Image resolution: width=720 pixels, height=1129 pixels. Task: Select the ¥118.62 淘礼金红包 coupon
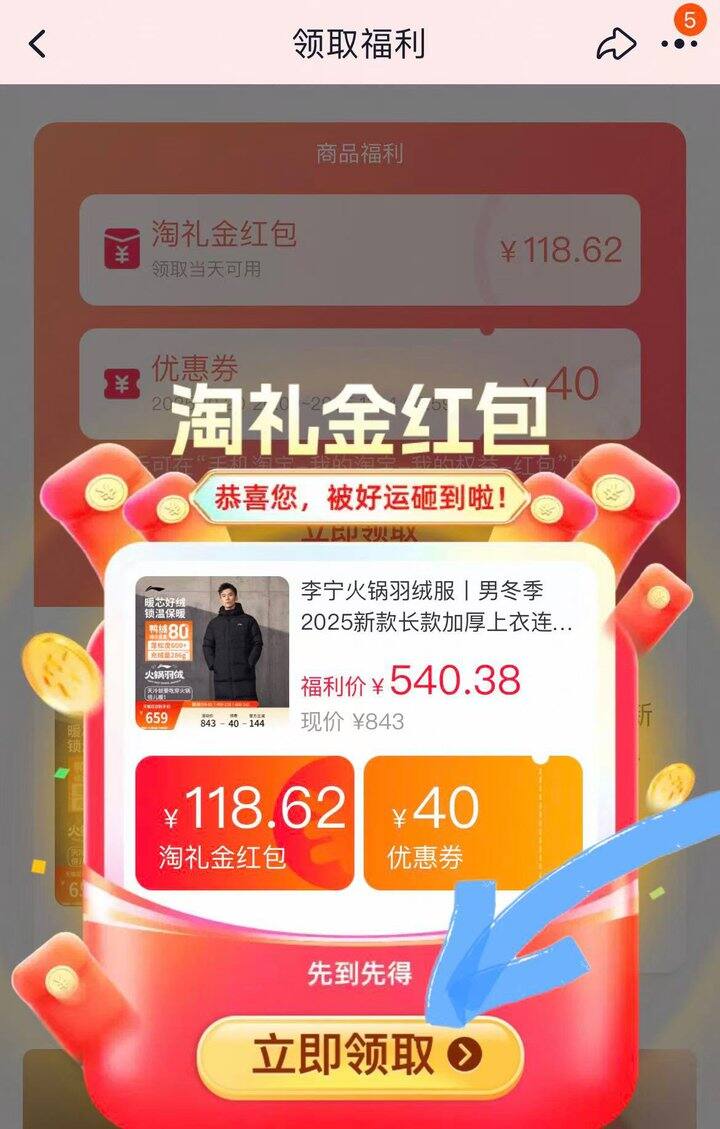244,822
